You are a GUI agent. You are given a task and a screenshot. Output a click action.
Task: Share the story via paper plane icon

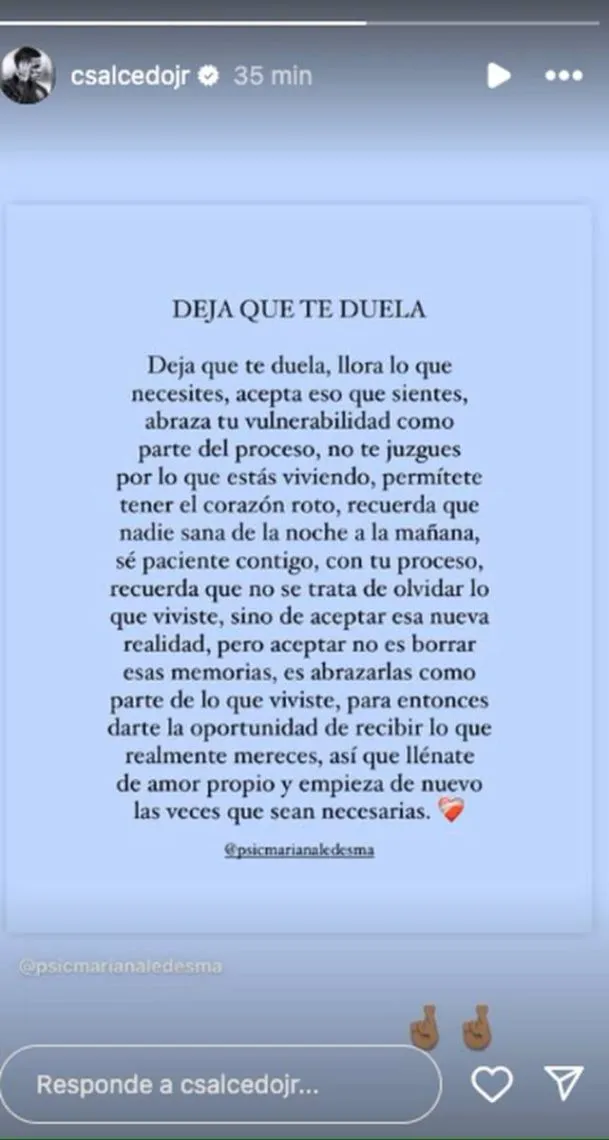click(x=565, y=1084)
